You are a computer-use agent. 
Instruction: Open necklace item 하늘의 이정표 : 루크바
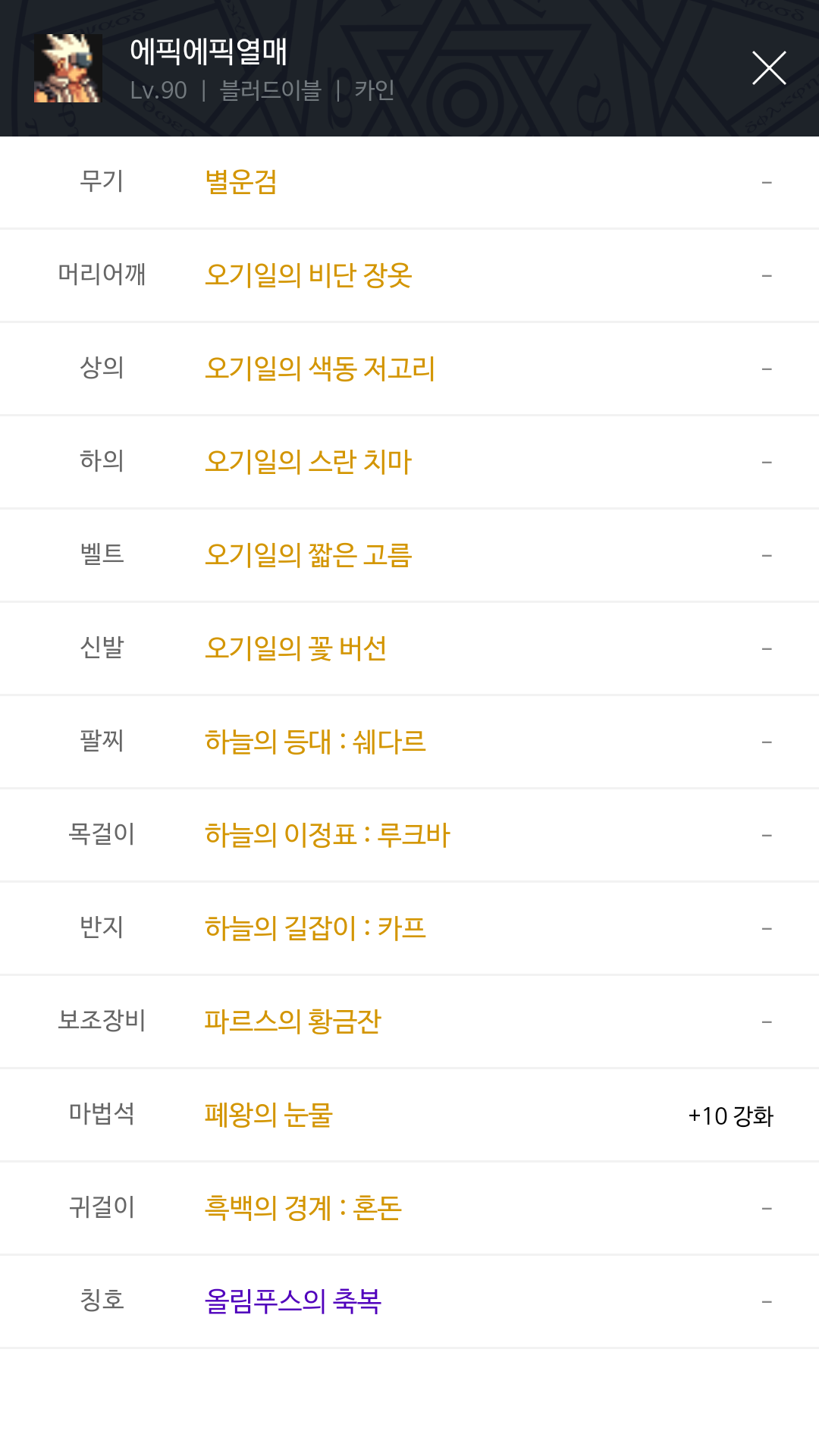coord(327,835)
